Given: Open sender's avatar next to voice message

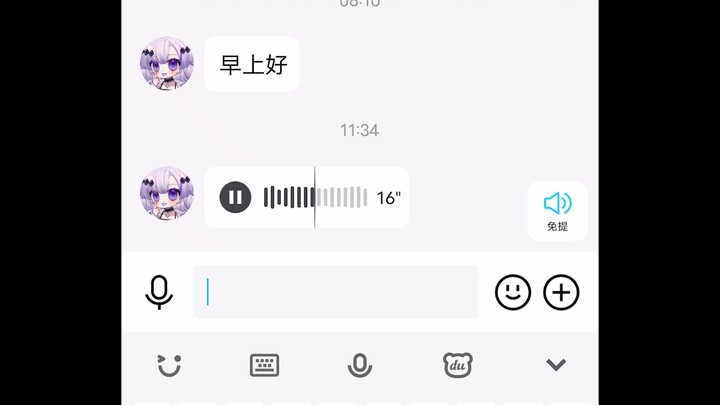Looking at the screenshot, I should [167, 194].
